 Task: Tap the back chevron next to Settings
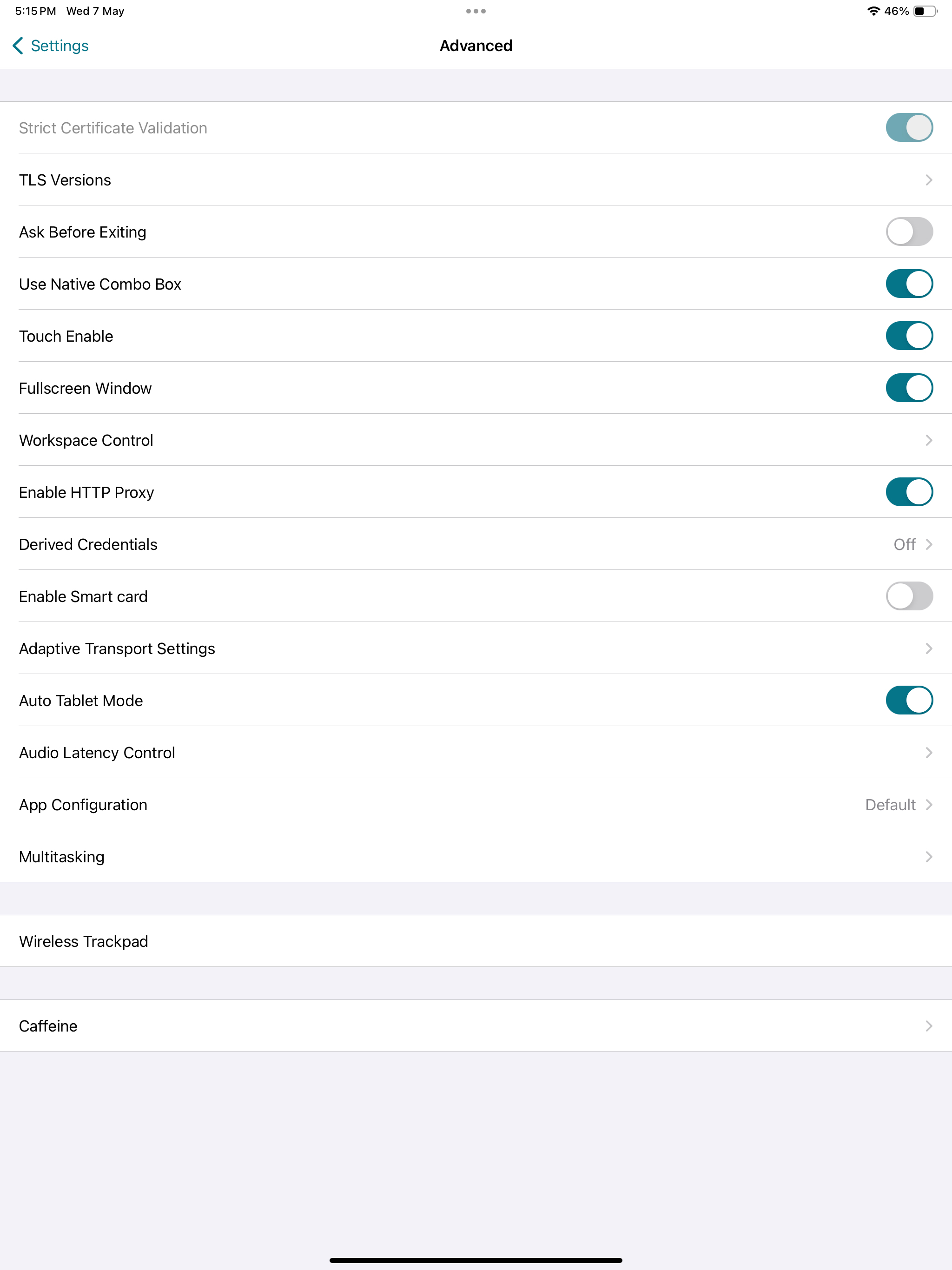tap(17, 46)
